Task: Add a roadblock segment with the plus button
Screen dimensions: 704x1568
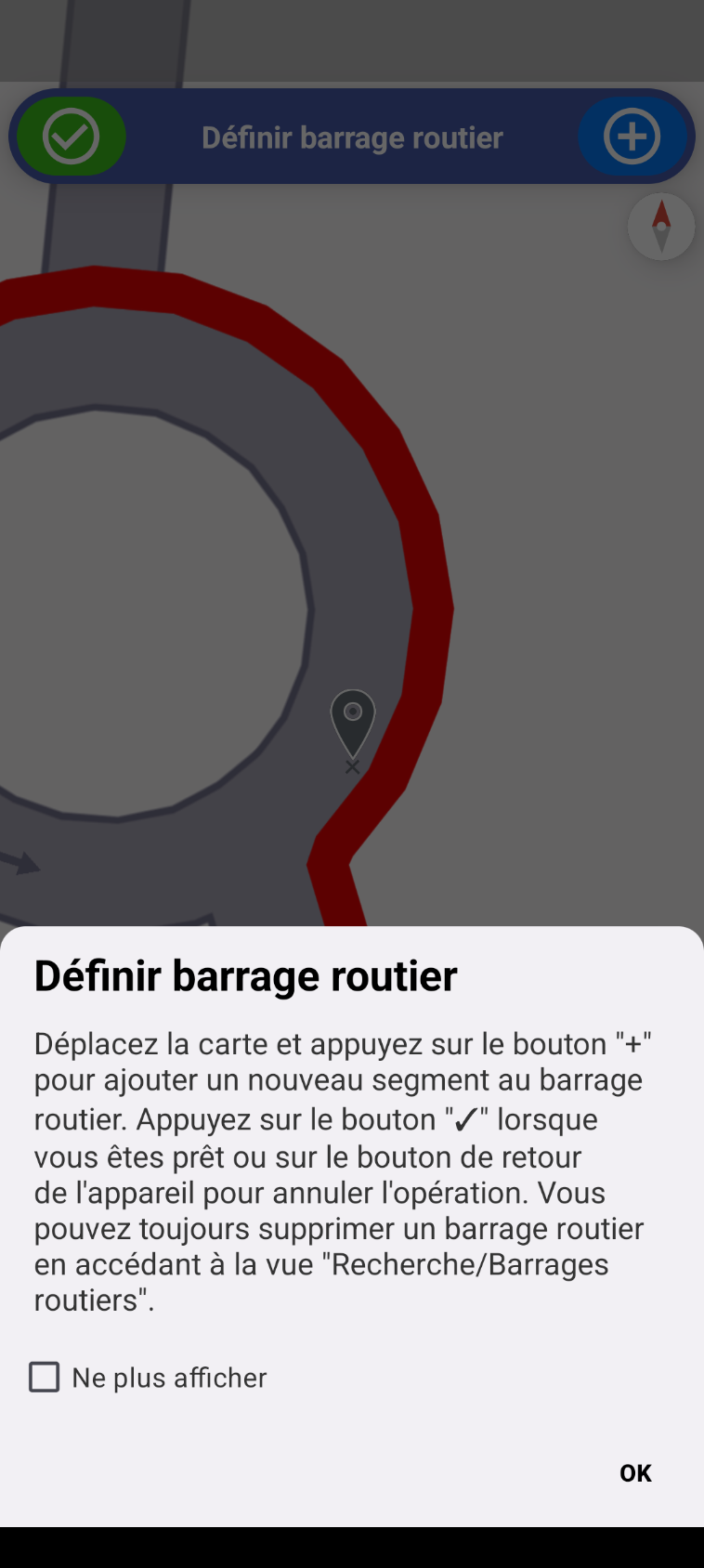Action: pyautogui.click(x=632, y=137)
